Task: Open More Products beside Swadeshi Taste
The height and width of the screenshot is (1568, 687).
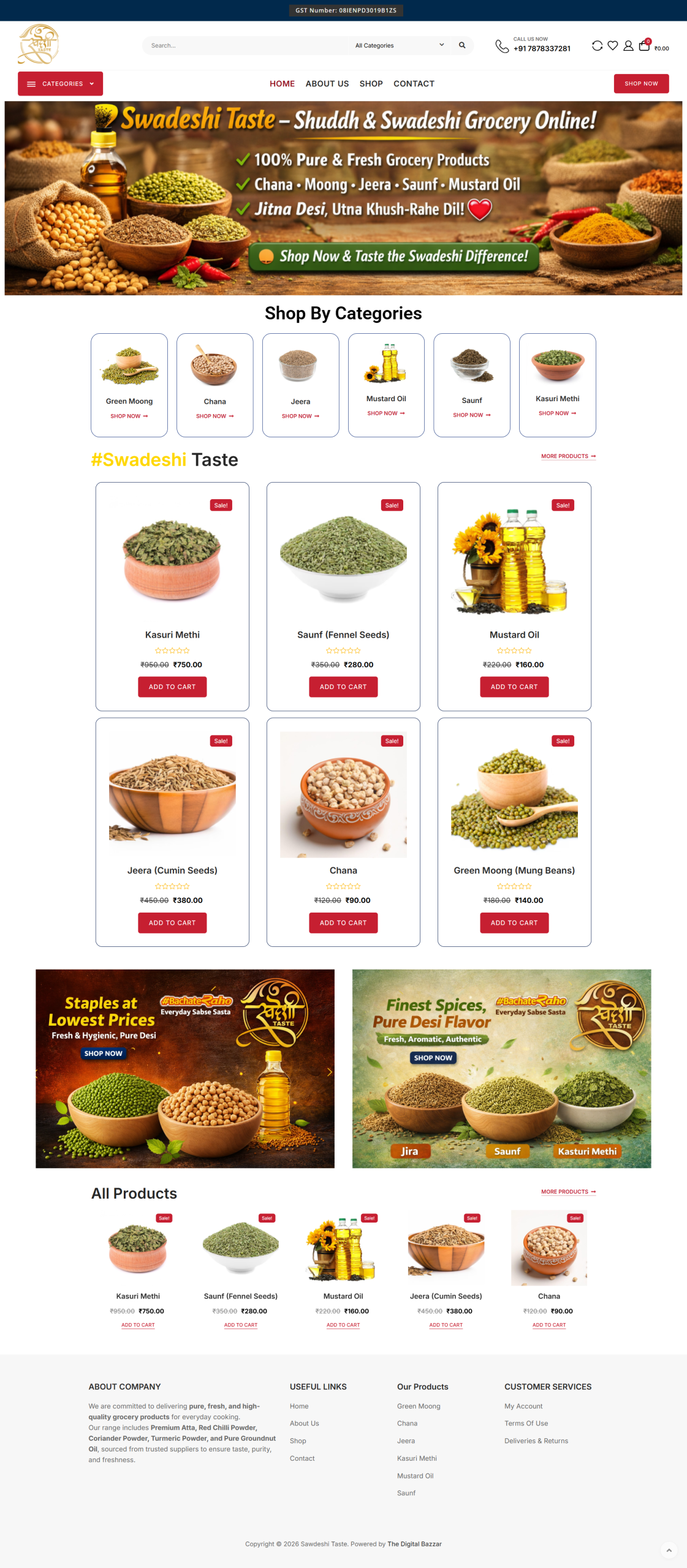Action: pyautogui.click(x=567, y=456)
